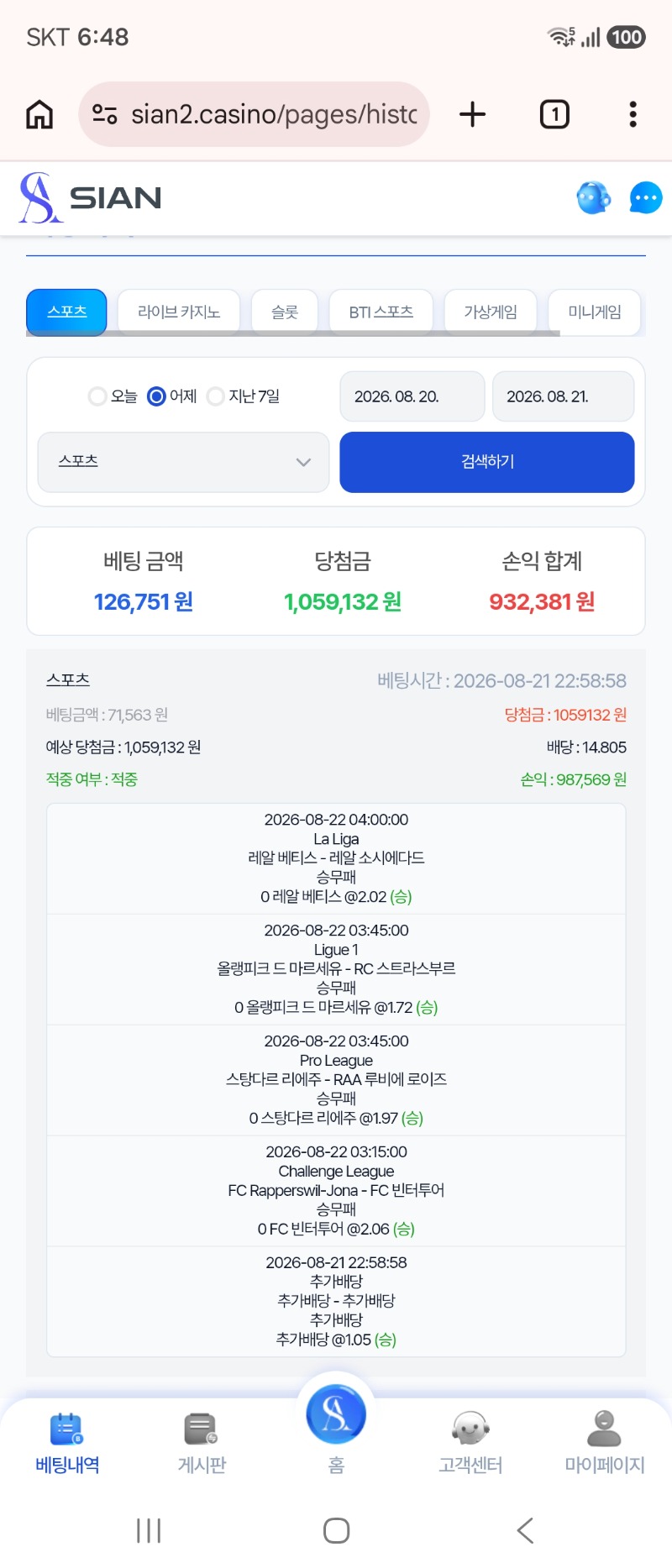Select the 오늘 radio option
The image size is (672, 1568).
click(113, 396)
